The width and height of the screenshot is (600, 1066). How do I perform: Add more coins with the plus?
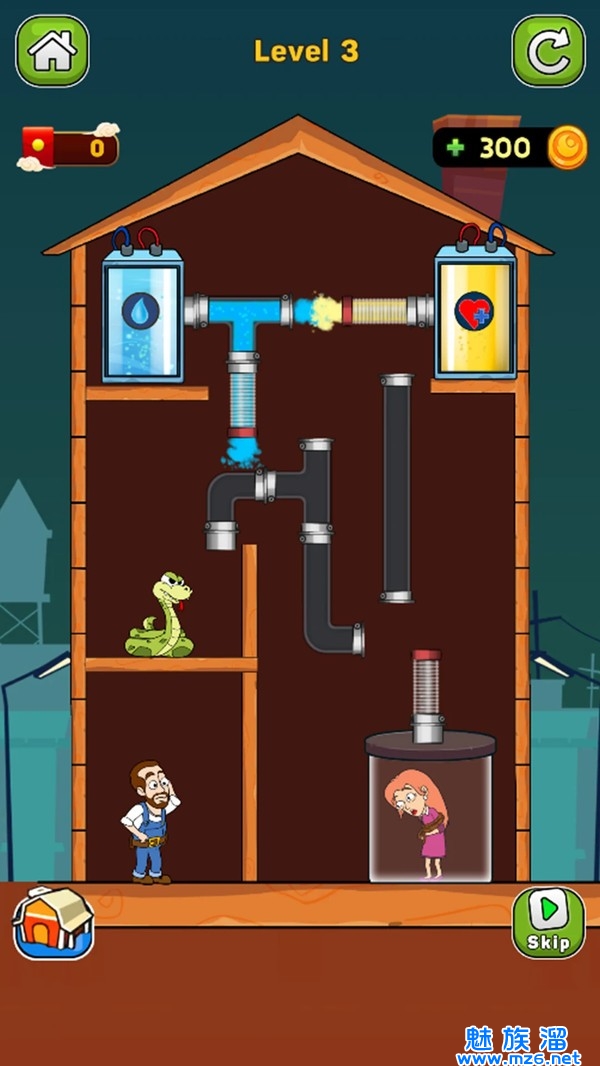coord(456,148)
